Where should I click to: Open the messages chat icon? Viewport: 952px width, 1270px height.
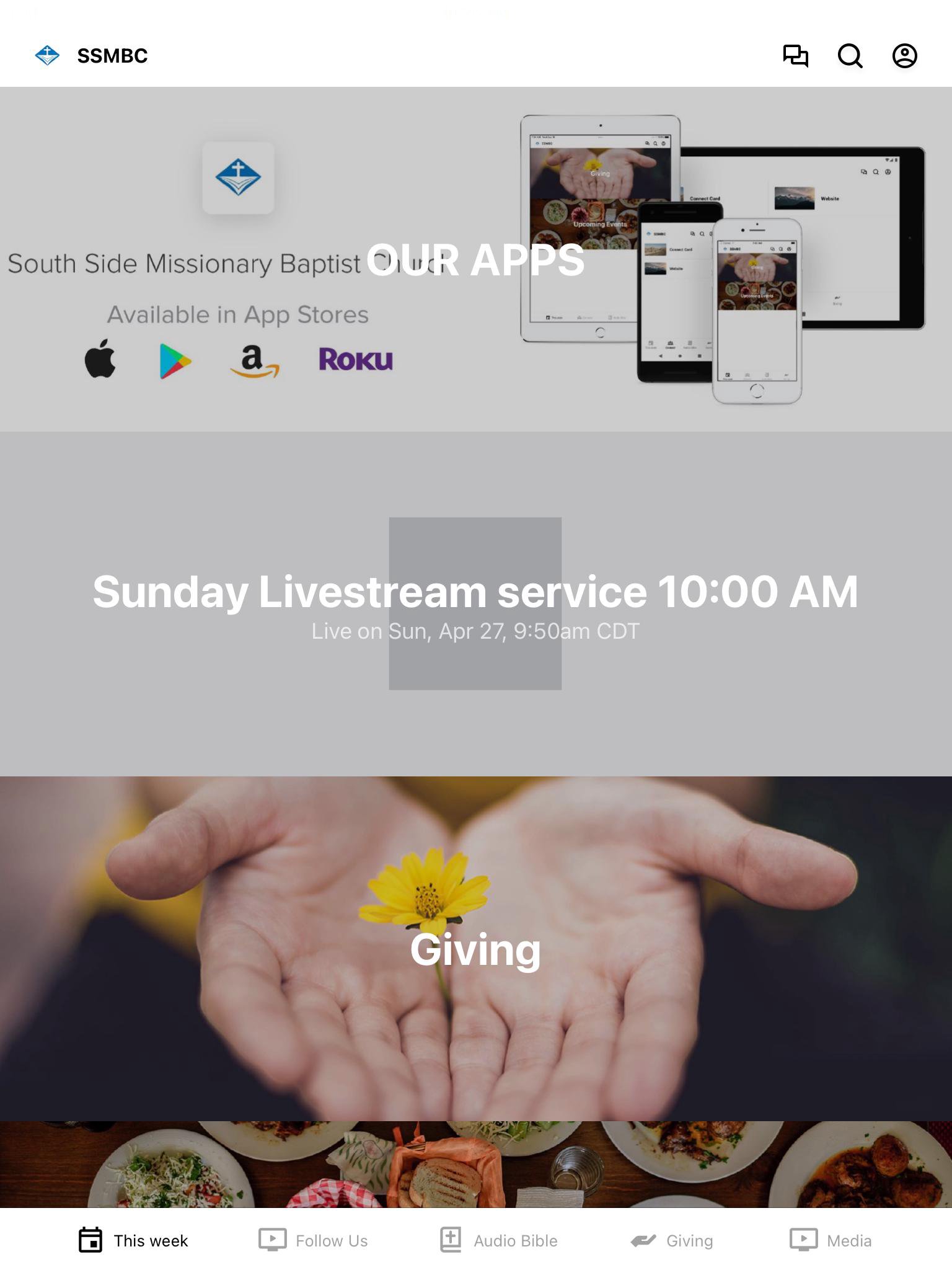point(795,56)
